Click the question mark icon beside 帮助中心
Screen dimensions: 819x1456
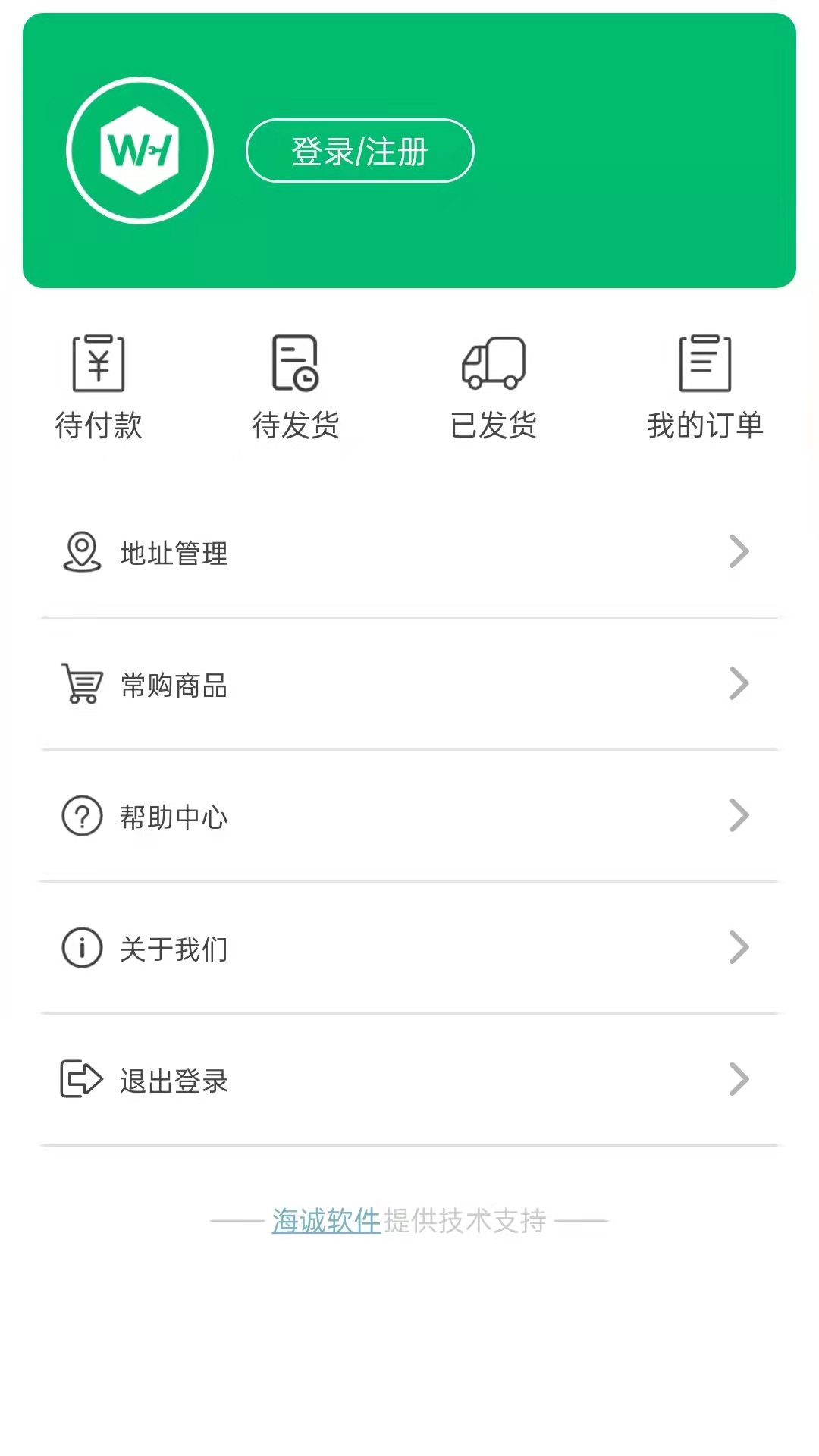tap(82, 816)
